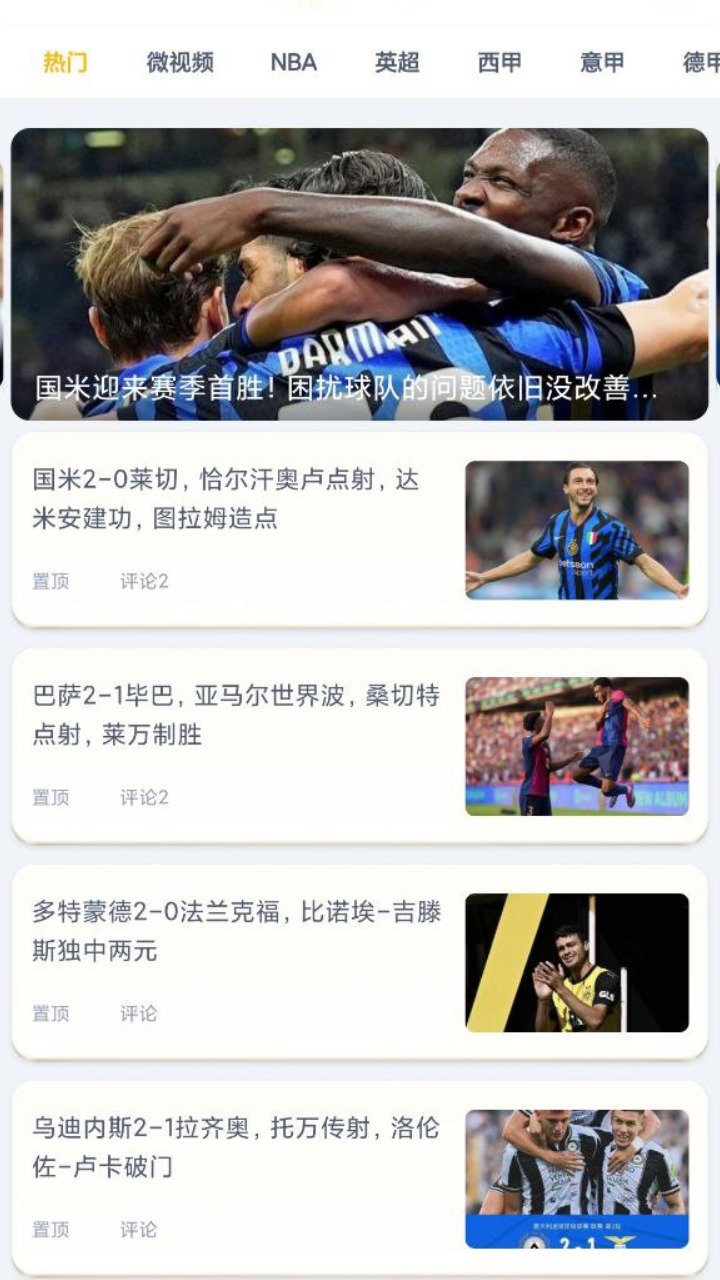Open 评论2 under the 国米2-0莱切 article
The width and height of the screenshot is (720, 1280).
(144, 581)
